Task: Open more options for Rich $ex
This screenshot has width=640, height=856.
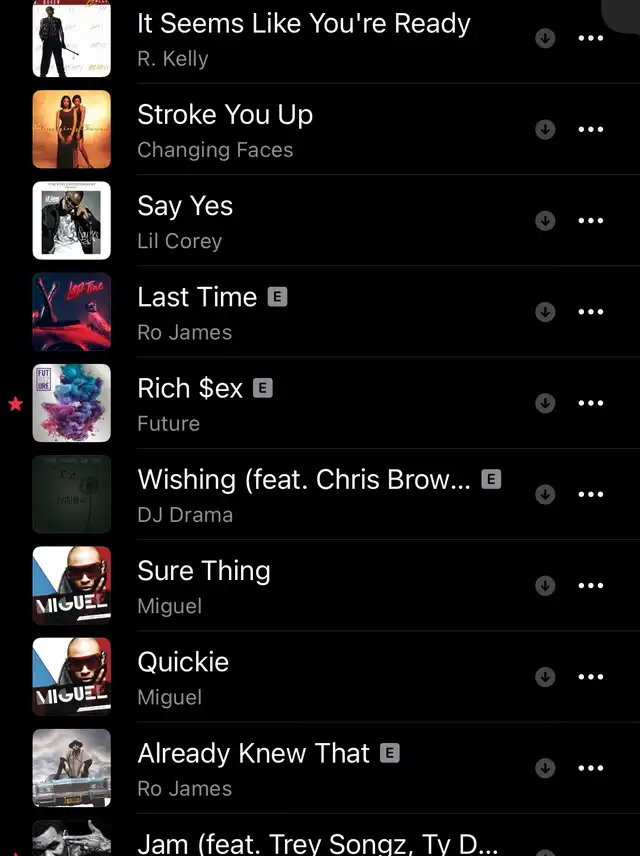Action: (591, 403)
